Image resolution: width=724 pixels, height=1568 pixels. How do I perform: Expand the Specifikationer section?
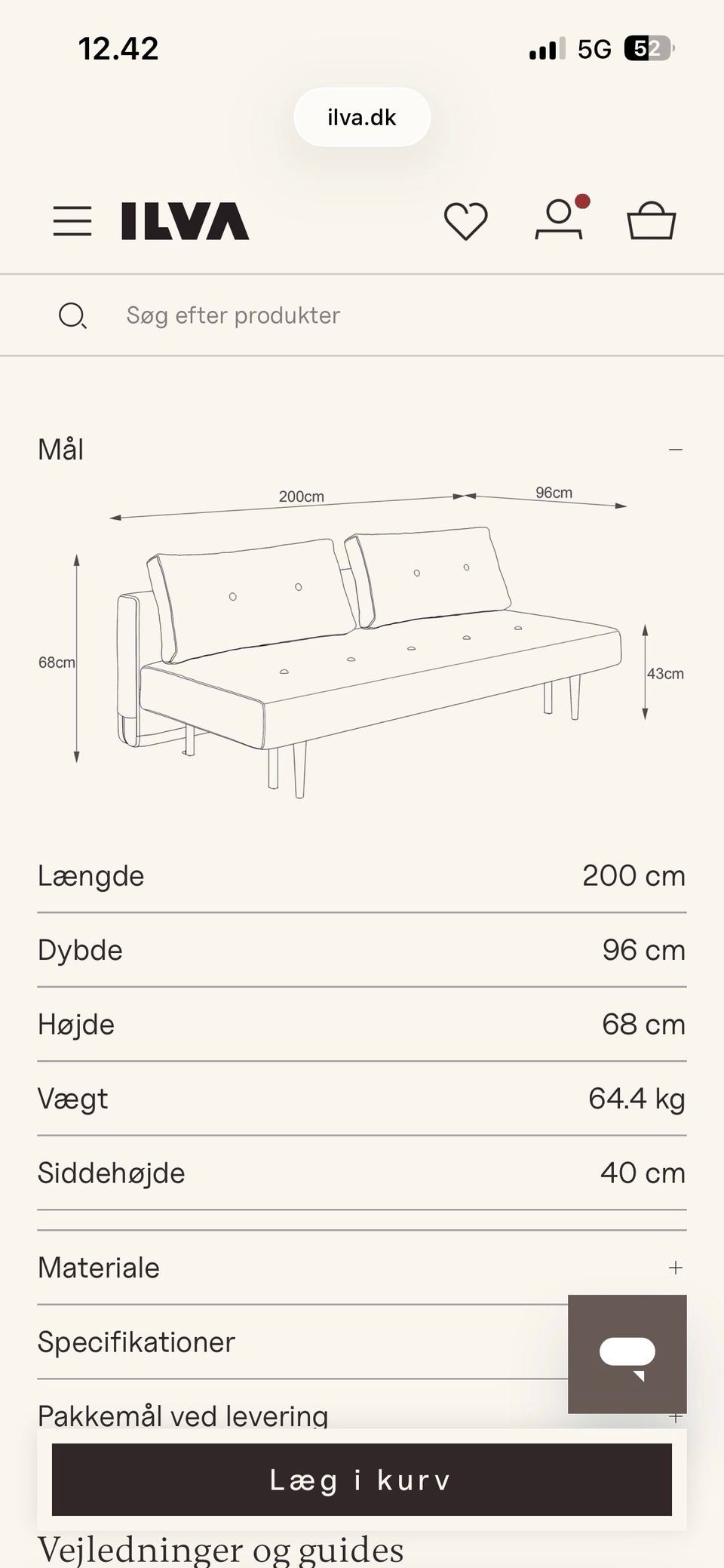click(x=302, y=1342)
